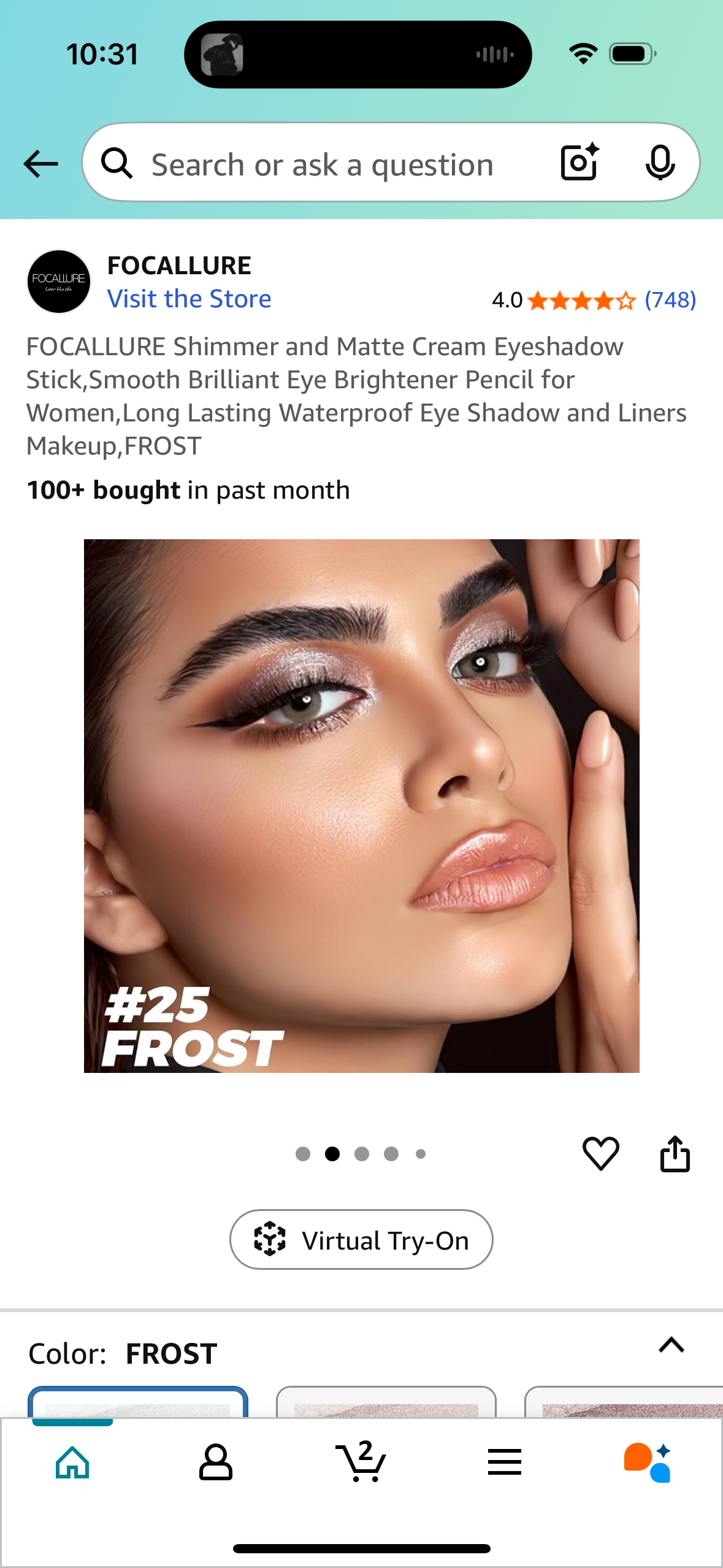Add this eyeshadow to the wish list
The image size is (723, 1568).
(600, 1153)
